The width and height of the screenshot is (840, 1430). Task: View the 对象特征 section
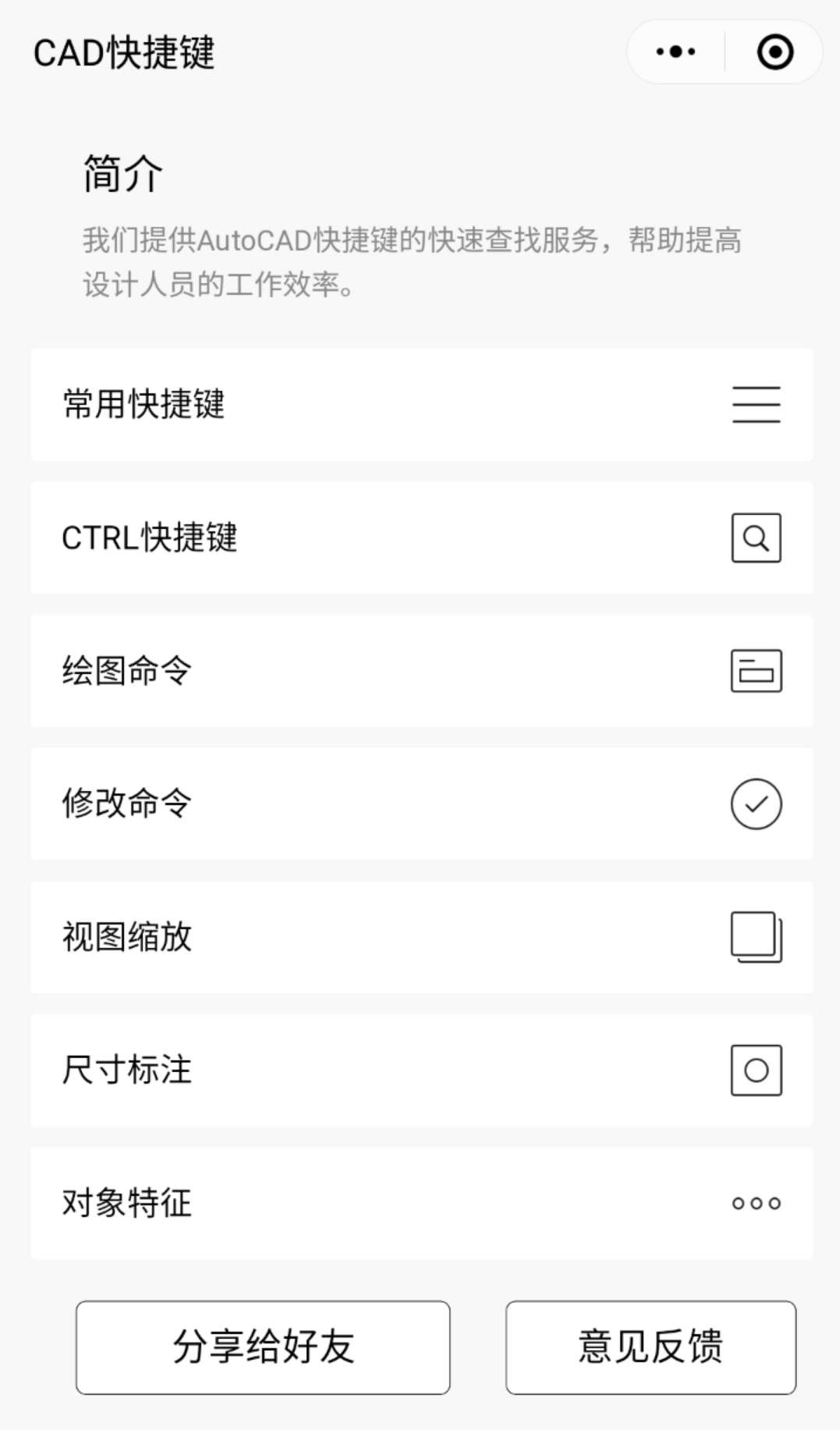[x=421, y=1203]
